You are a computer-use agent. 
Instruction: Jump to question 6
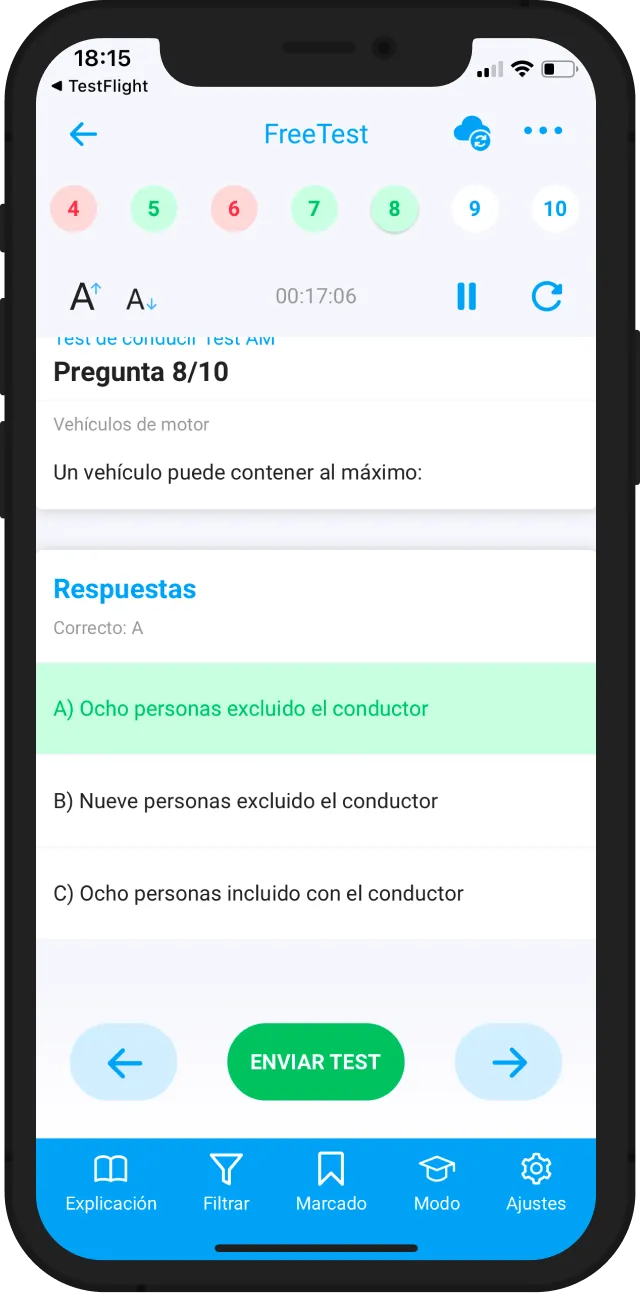point(234,209)
